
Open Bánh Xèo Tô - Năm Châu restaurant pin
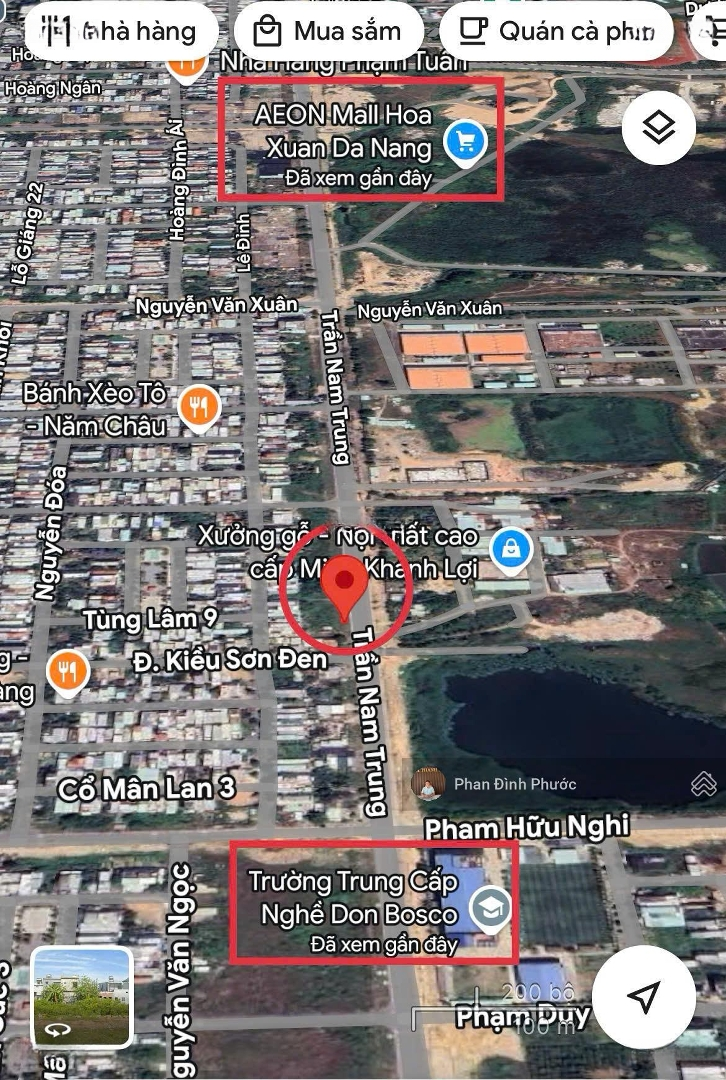(x=199, y=407)
